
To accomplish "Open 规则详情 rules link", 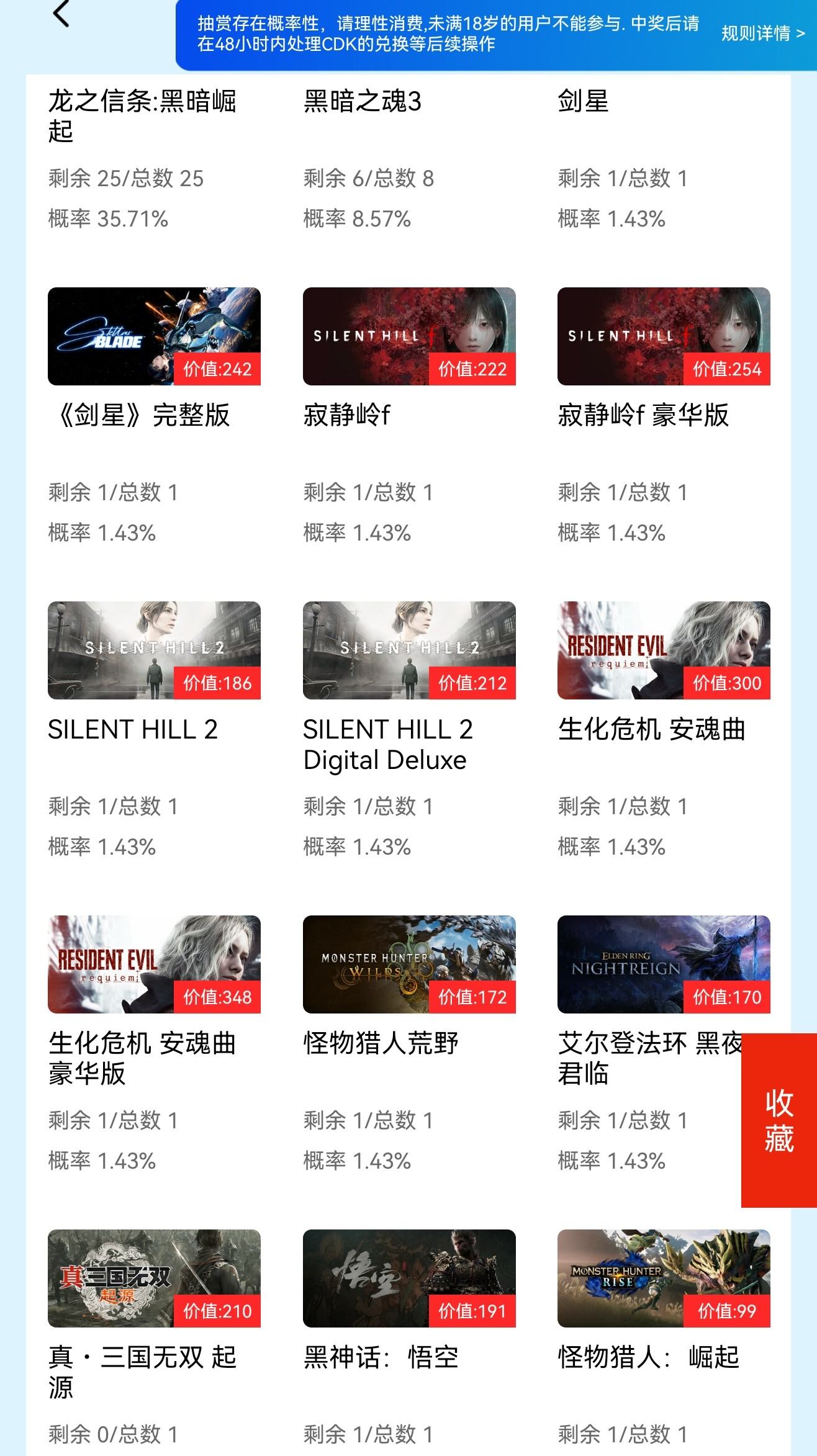I will coord(762,33).
